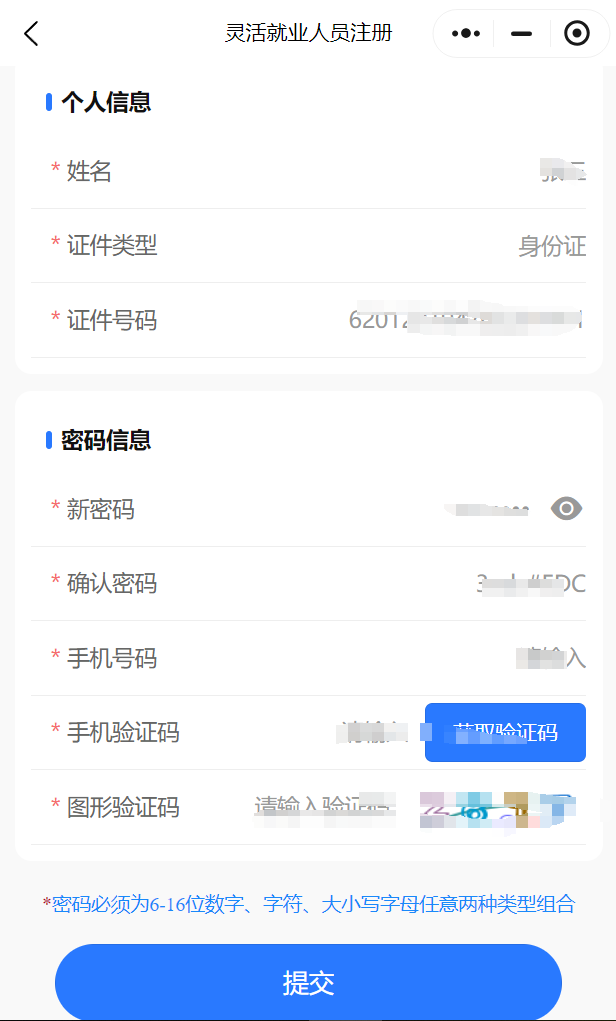Go back using the top-left arrow
Viewport: 616px width, 1021px height.
pyautogui.click(x=31, y=33)
